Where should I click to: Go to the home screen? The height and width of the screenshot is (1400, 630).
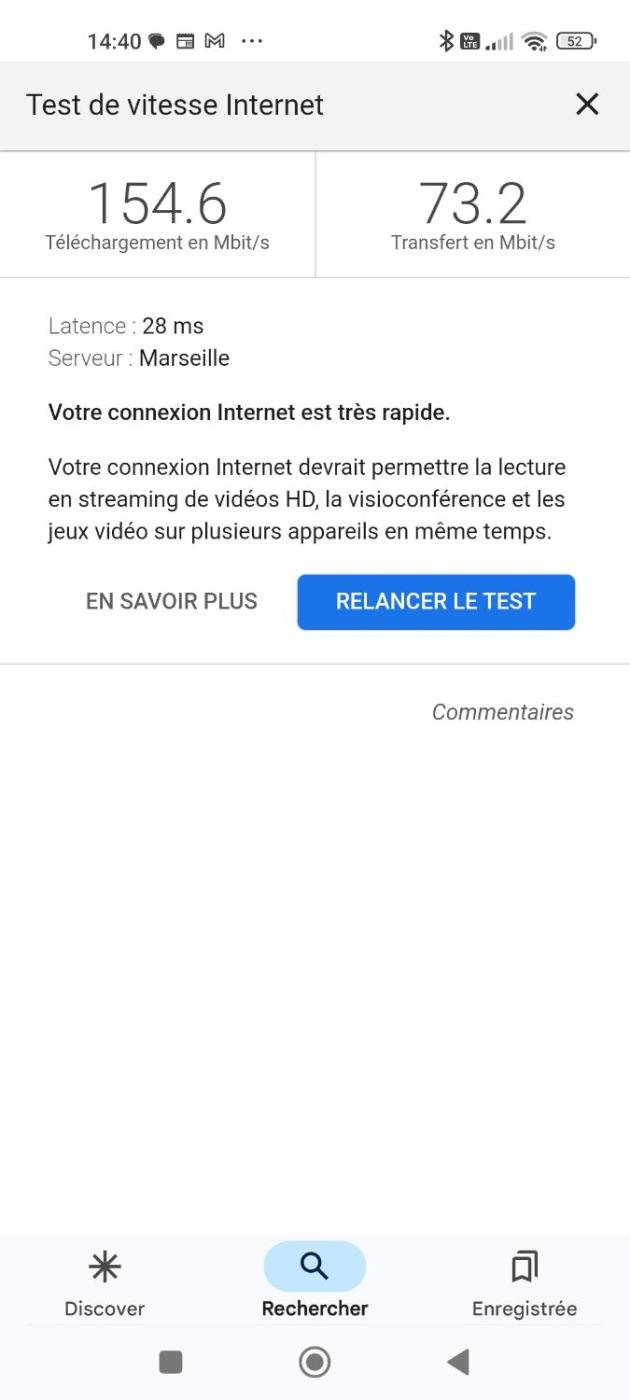coord(314,1361)
